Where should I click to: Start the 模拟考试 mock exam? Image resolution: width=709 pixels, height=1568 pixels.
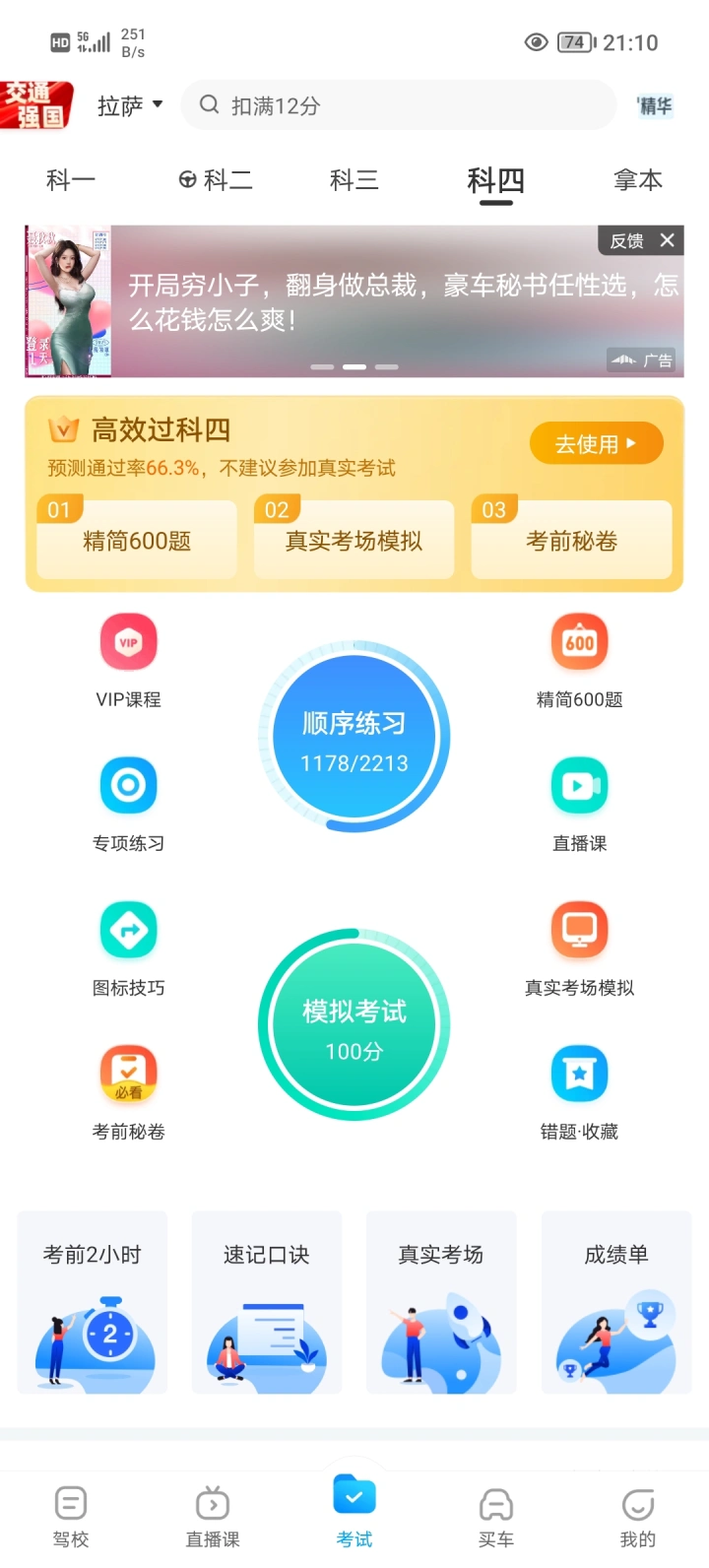point(354,1025)
